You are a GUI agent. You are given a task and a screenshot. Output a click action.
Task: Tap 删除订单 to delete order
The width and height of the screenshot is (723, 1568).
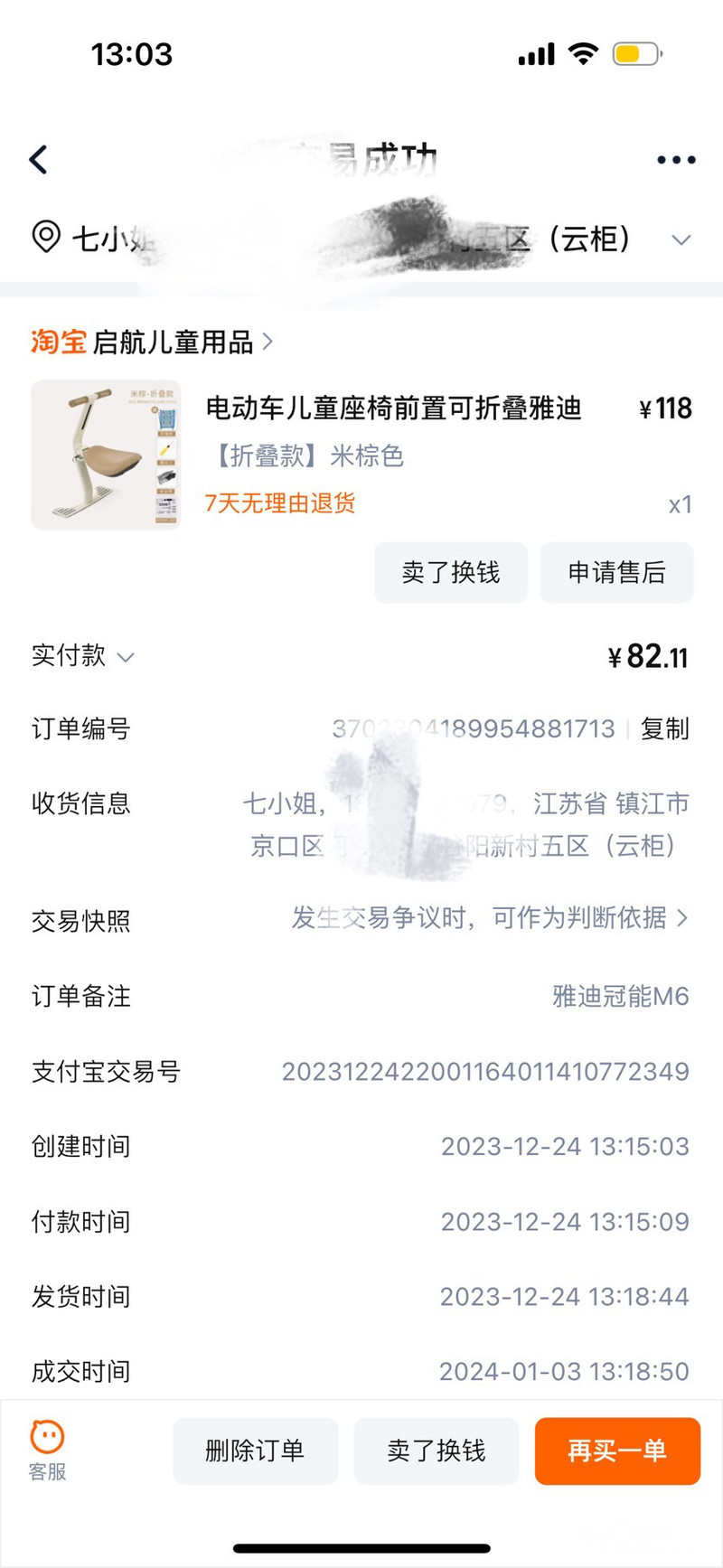coord(255,1451)
